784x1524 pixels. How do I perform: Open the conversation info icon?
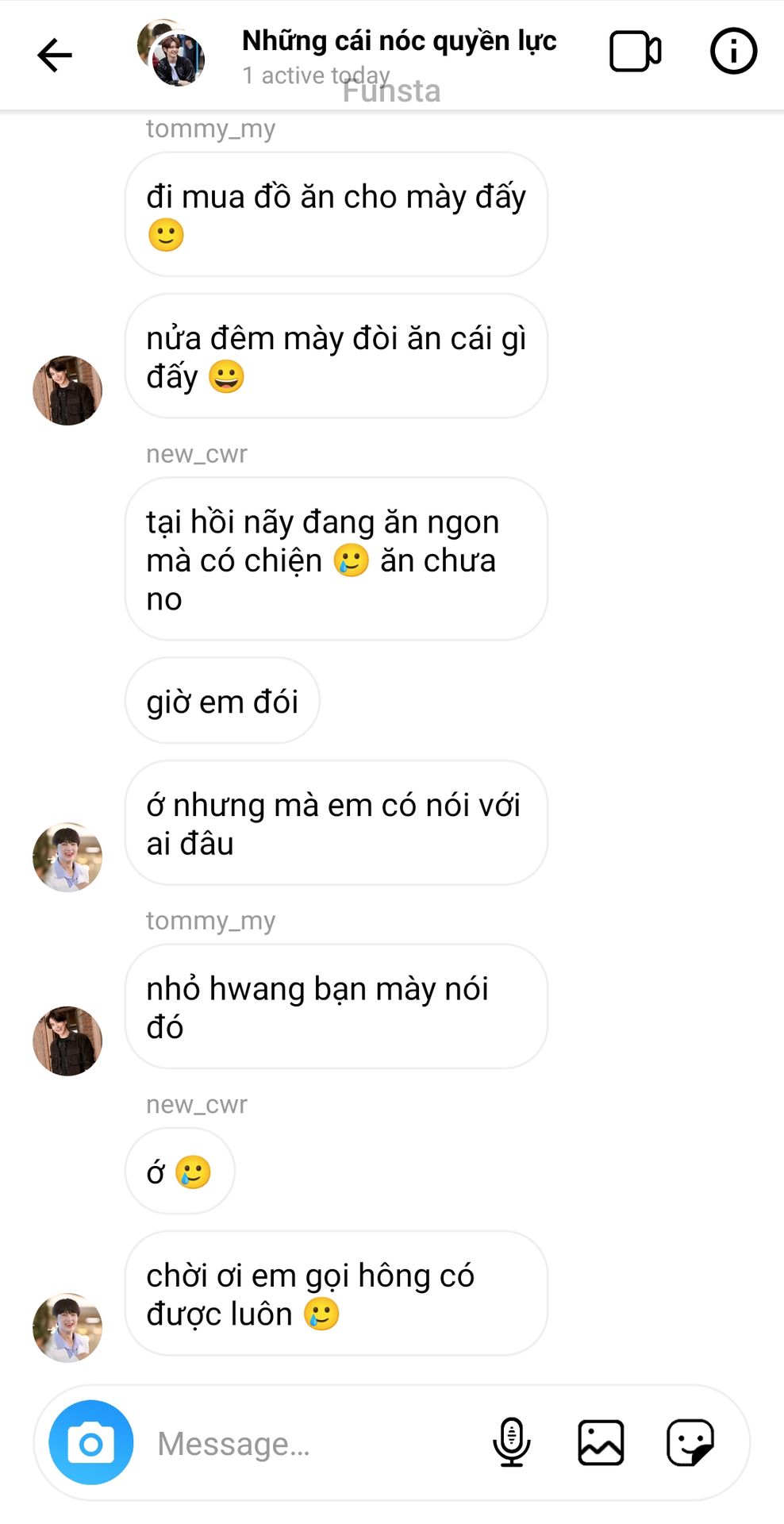pos(732,52)
